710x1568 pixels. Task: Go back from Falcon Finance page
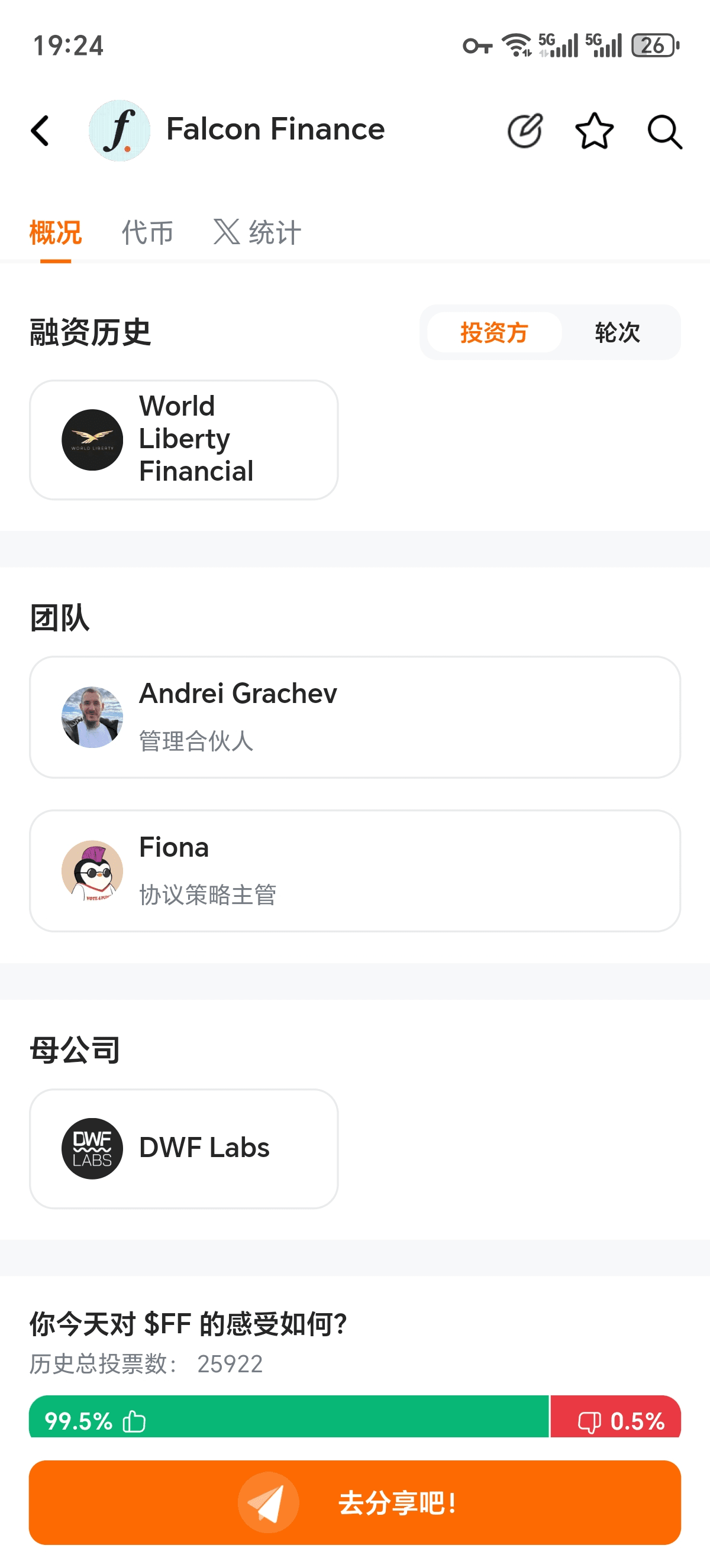click(x=40, y=131)
